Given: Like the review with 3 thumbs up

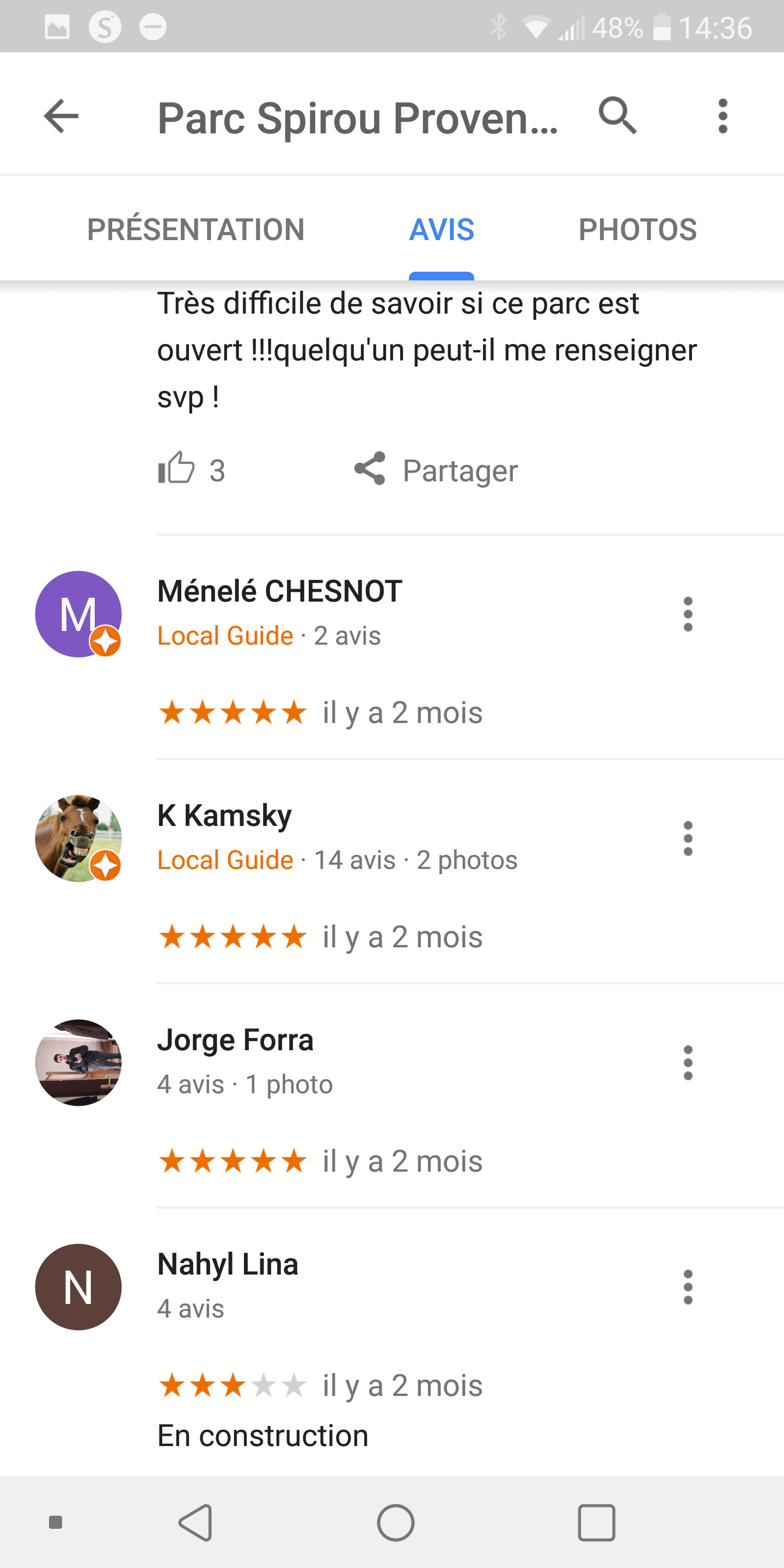Looking at the screenshot, I should (176, 469).
